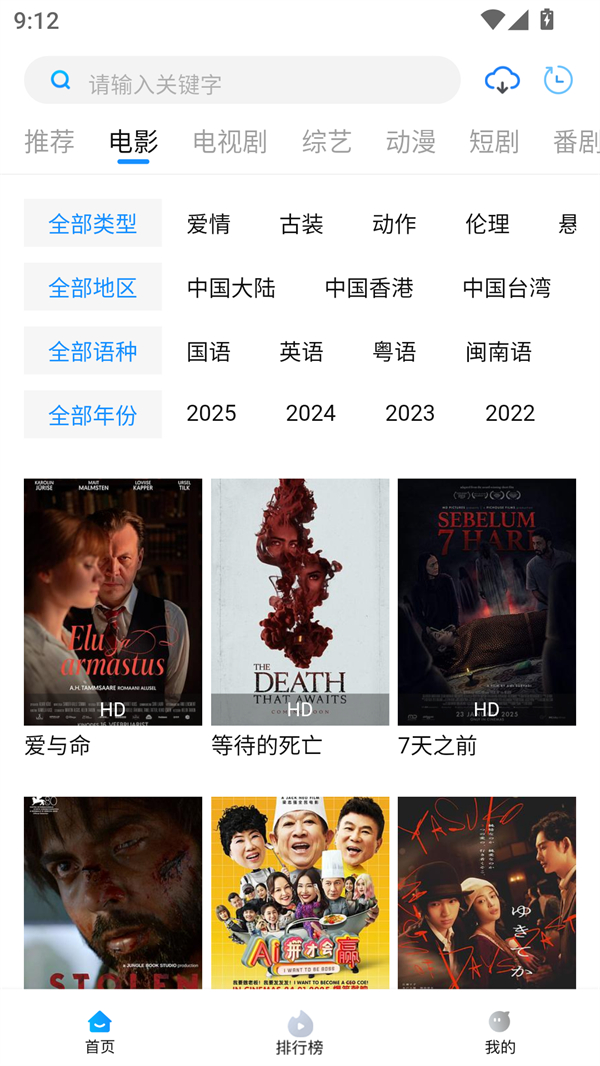Select 中国大陆 region filter
Image resolution: width=600 pixels, height=1066 pixels.
[231, 287]
